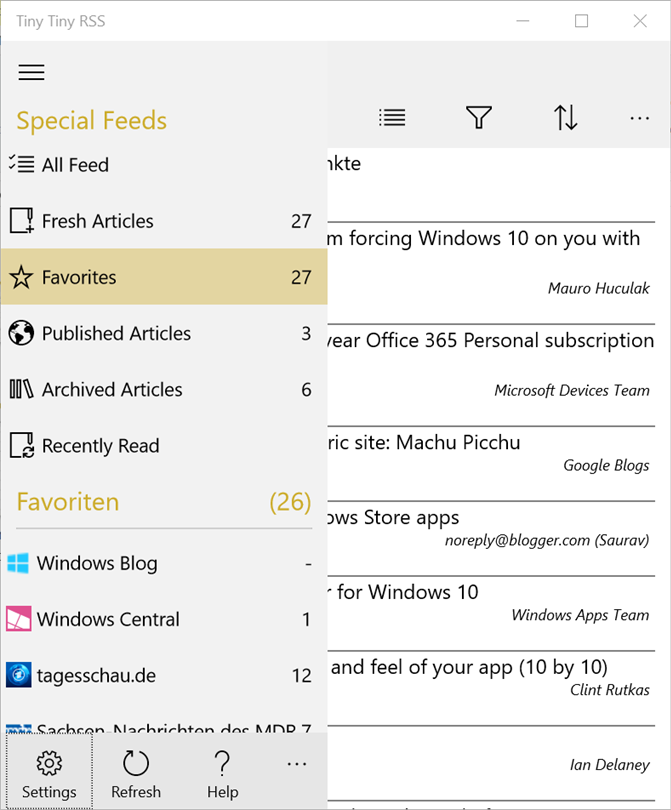View Archived Articles
Image resolution: width=671 pixels, height=810 pixels.
tap(112, 389)
